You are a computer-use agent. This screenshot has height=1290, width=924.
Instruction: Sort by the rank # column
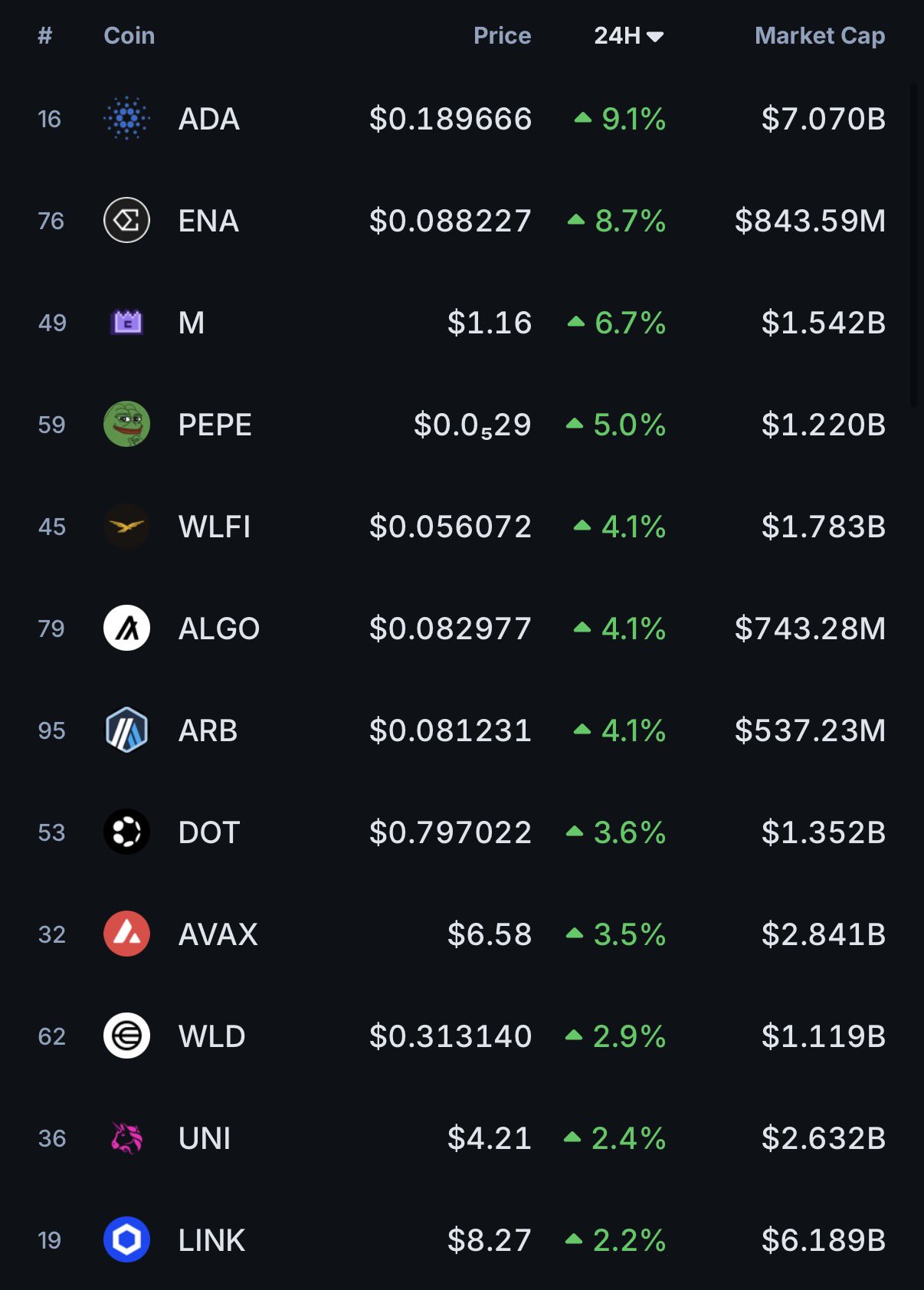click(45, 35)
